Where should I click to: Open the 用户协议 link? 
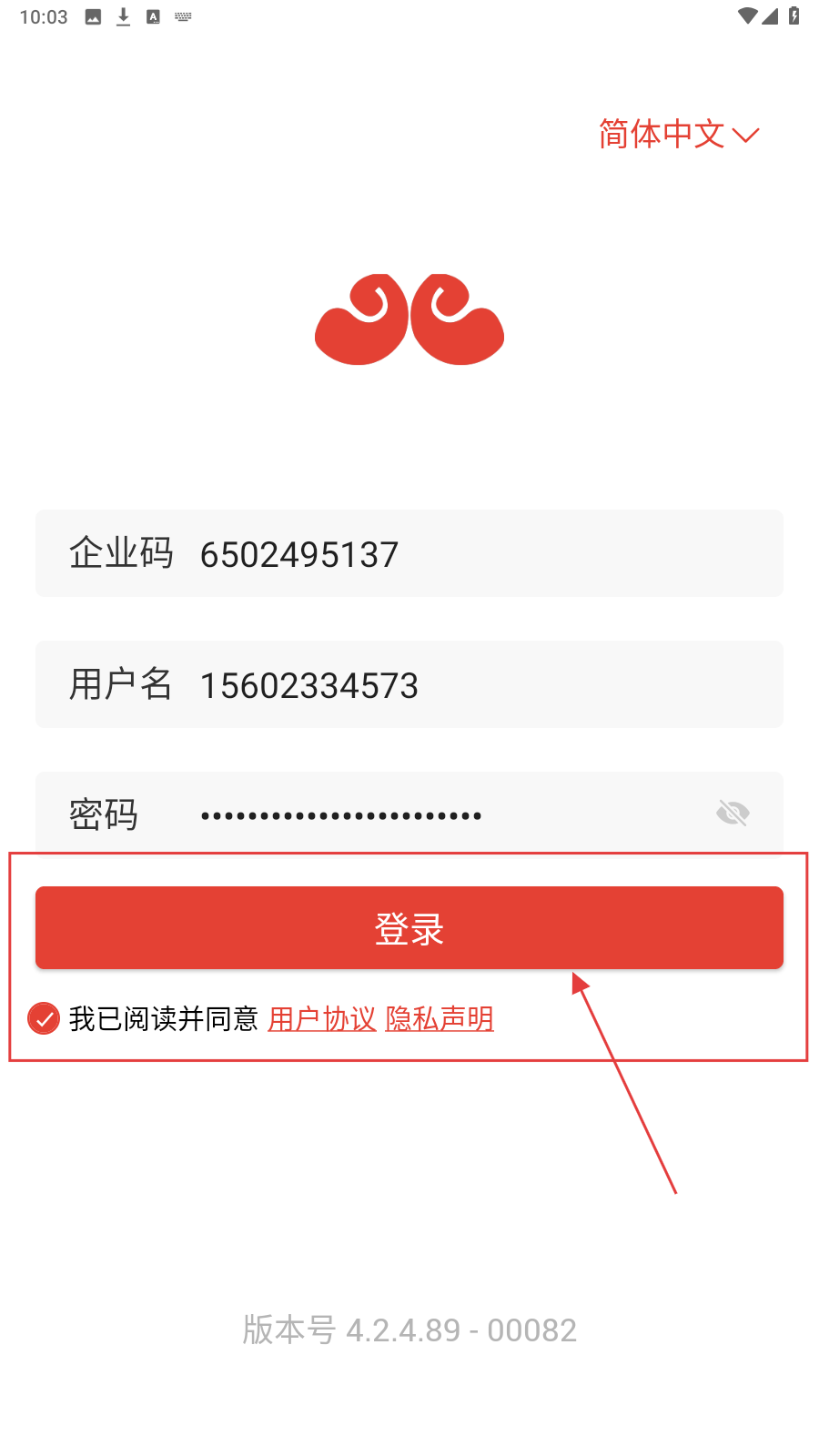322,1018
